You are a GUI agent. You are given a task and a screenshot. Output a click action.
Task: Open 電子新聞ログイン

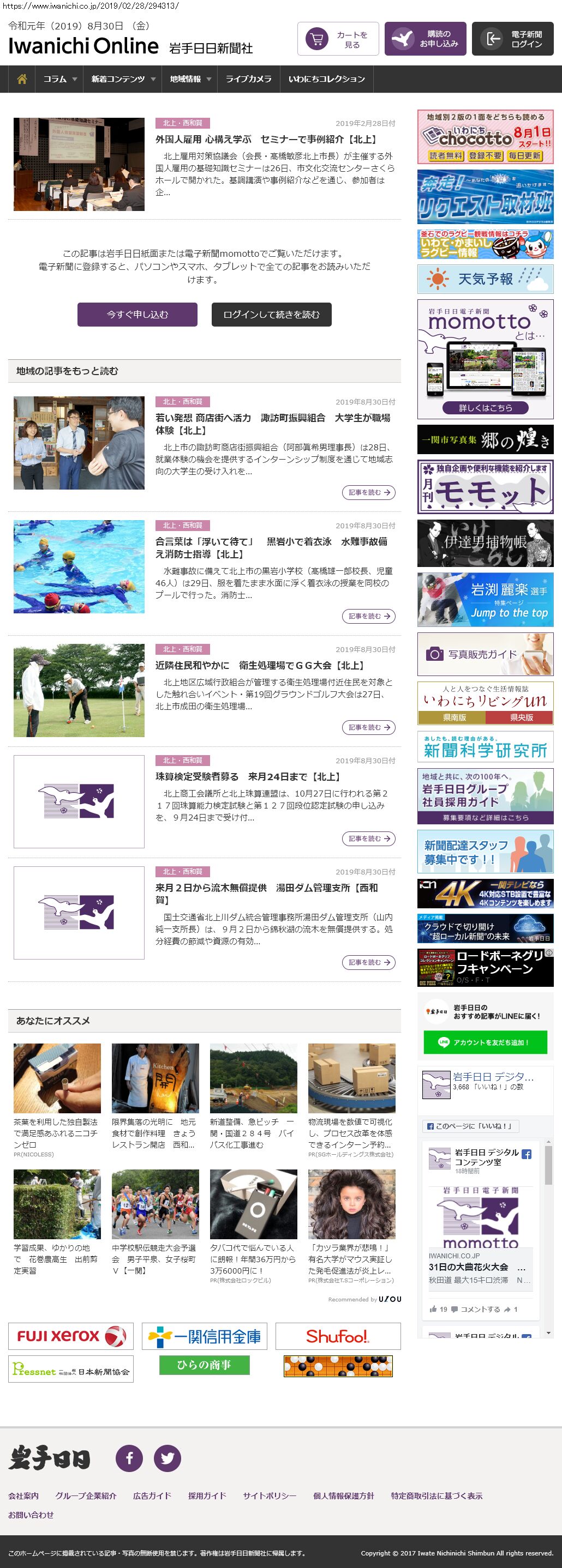(x=512, y=40)
